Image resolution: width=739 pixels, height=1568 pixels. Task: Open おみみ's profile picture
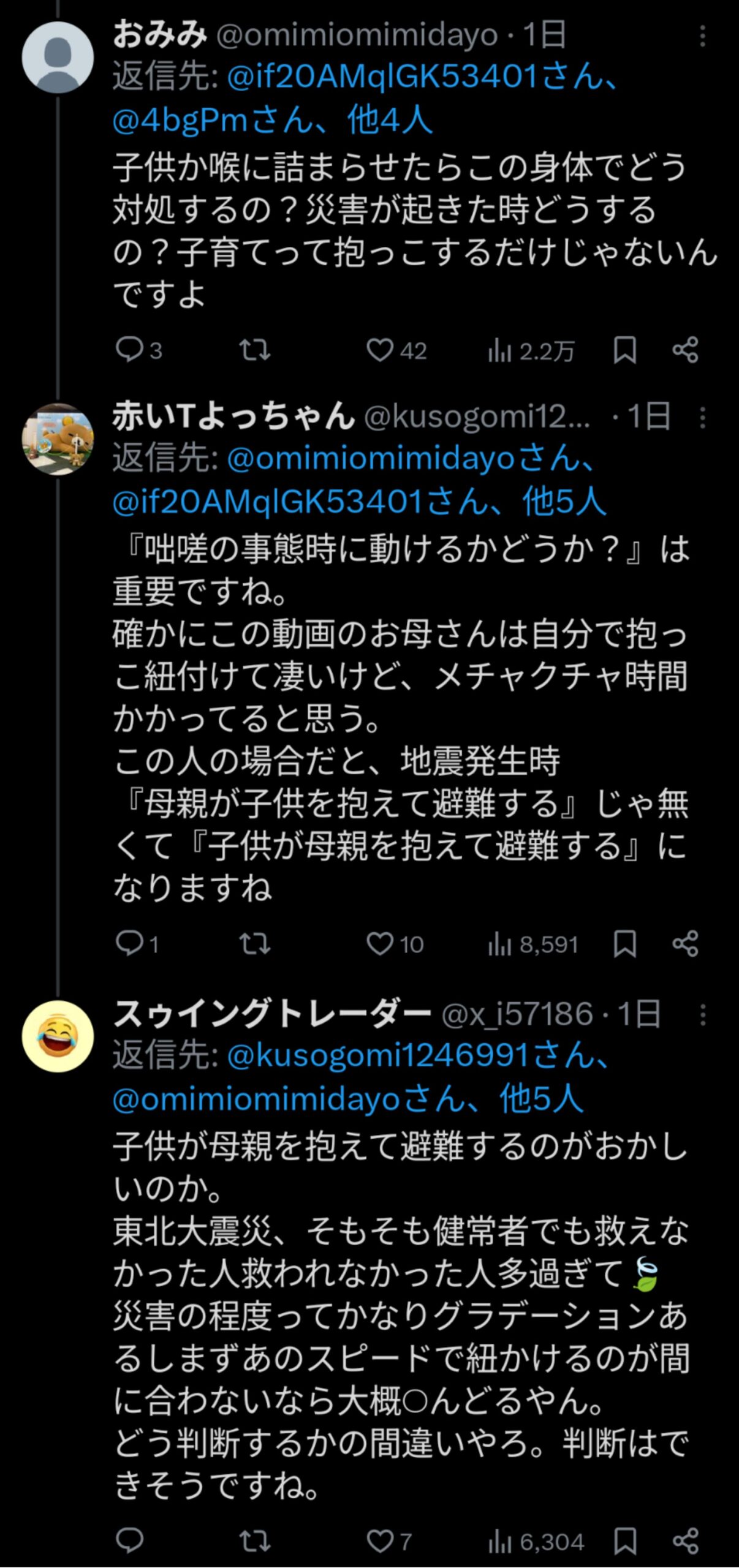pos(58,57)
